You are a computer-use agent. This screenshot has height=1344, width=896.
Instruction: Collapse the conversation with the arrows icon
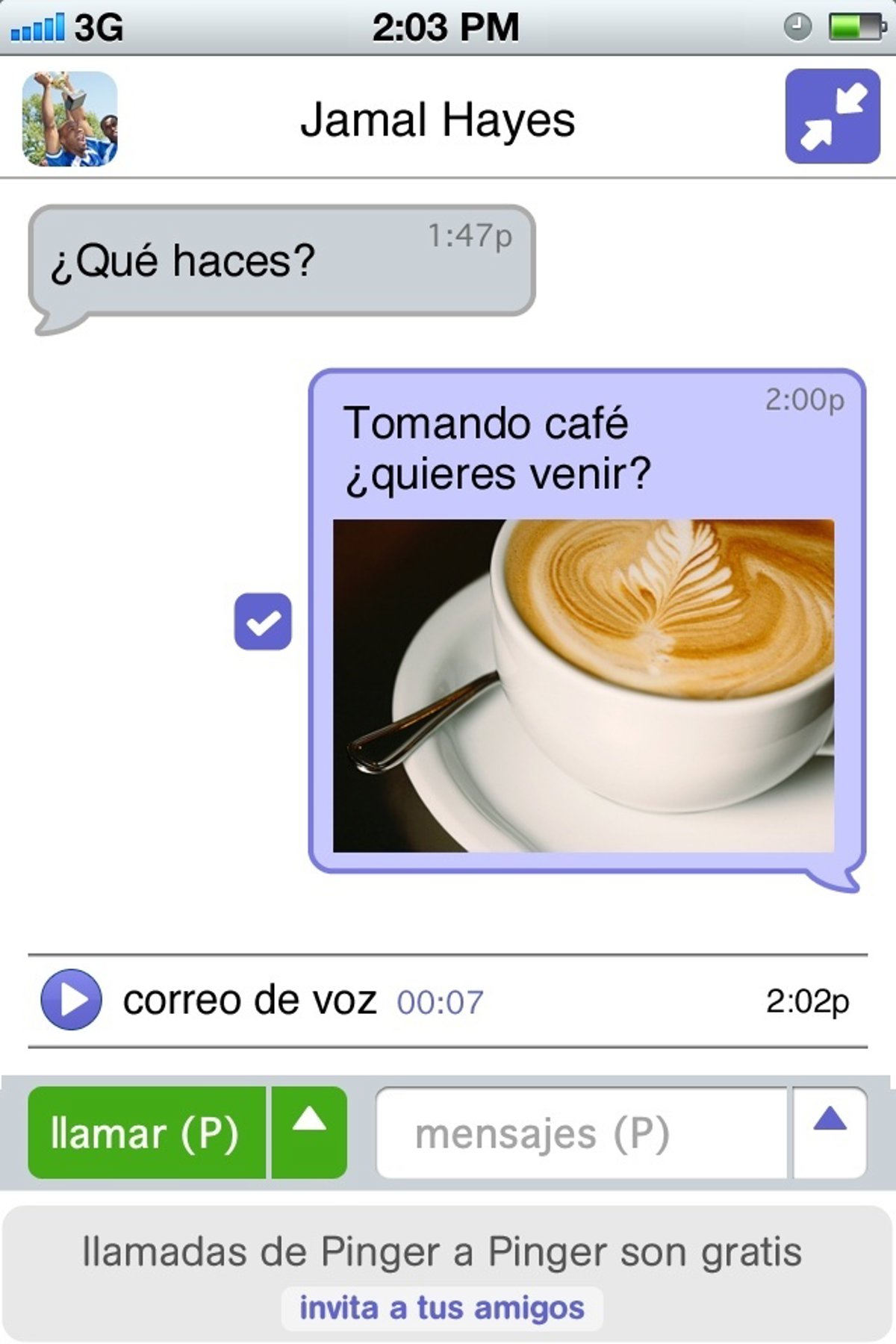pyautogui.click(x=833, y=116)
